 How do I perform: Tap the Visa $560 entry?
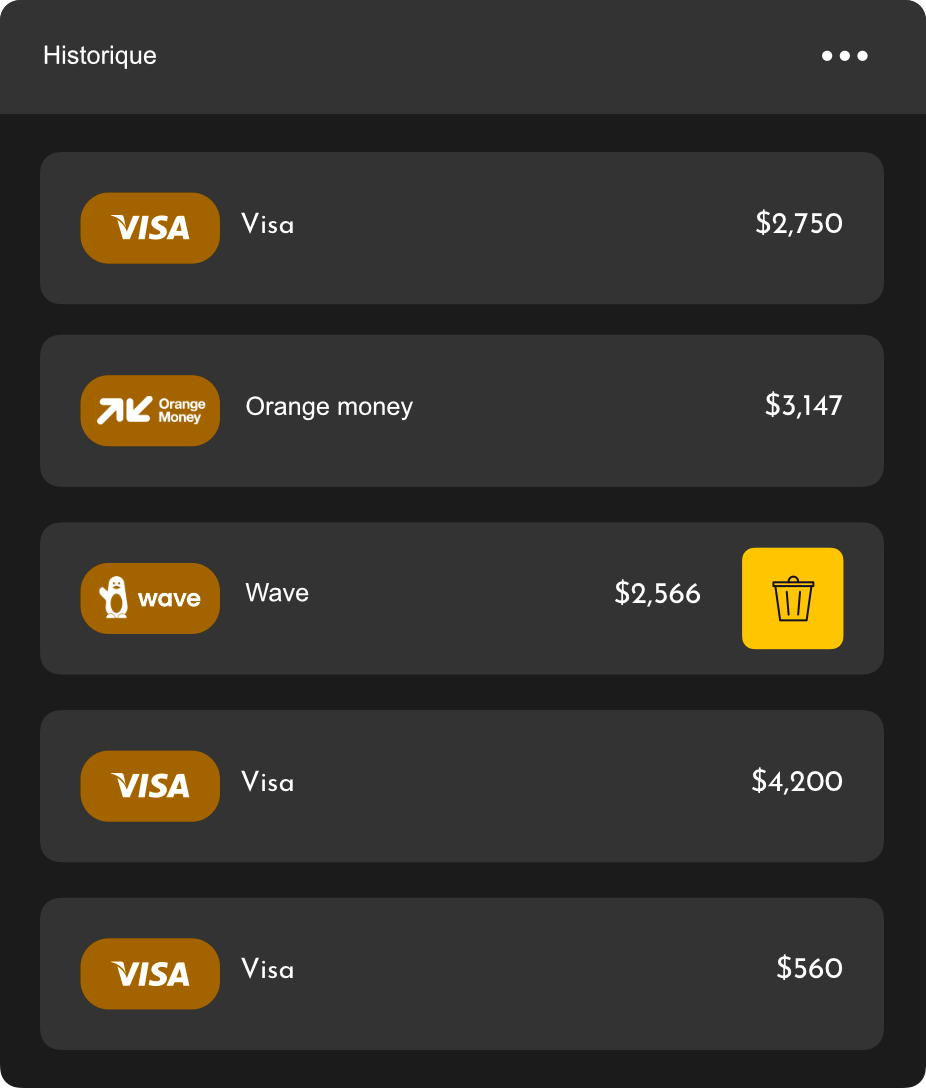pyautogui.click(x=462, y=973)
